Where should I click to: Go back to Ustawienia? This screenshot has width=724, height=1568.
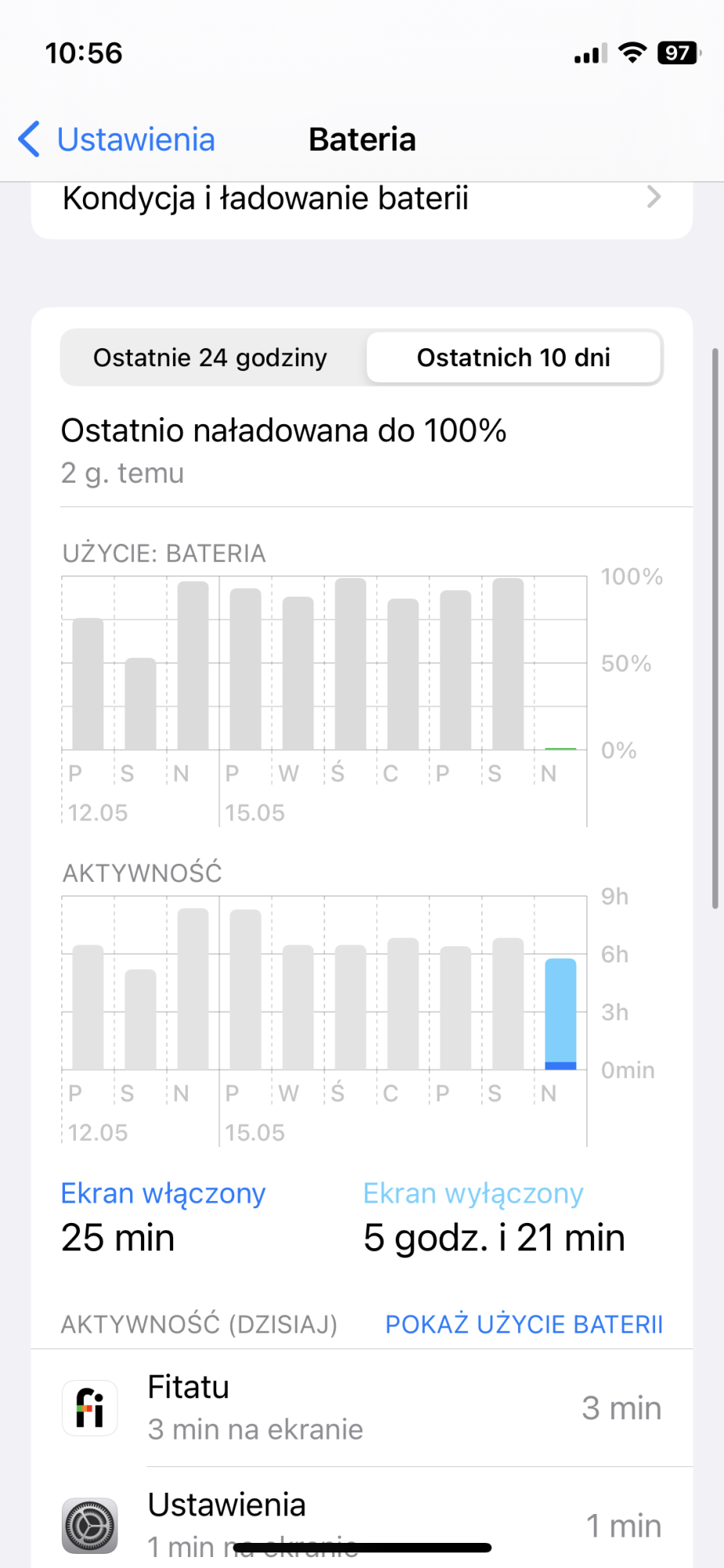pyautogui.click(x=117, y=140)
